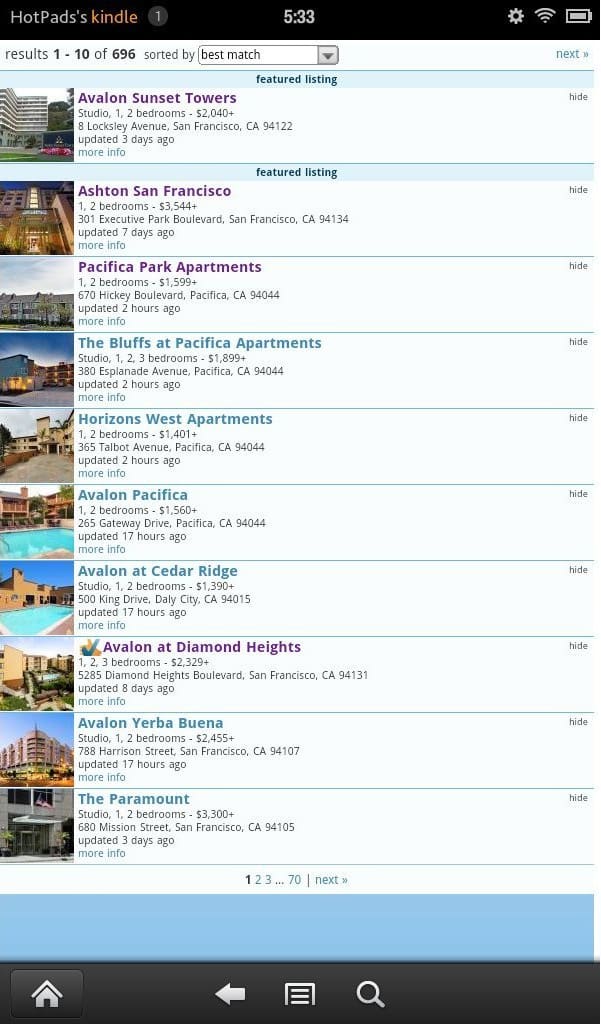View more info for Avalon at Cedar Ridge
Image resolution: width=601 pixels, height=1024 pixels.
tap(102, 626)
